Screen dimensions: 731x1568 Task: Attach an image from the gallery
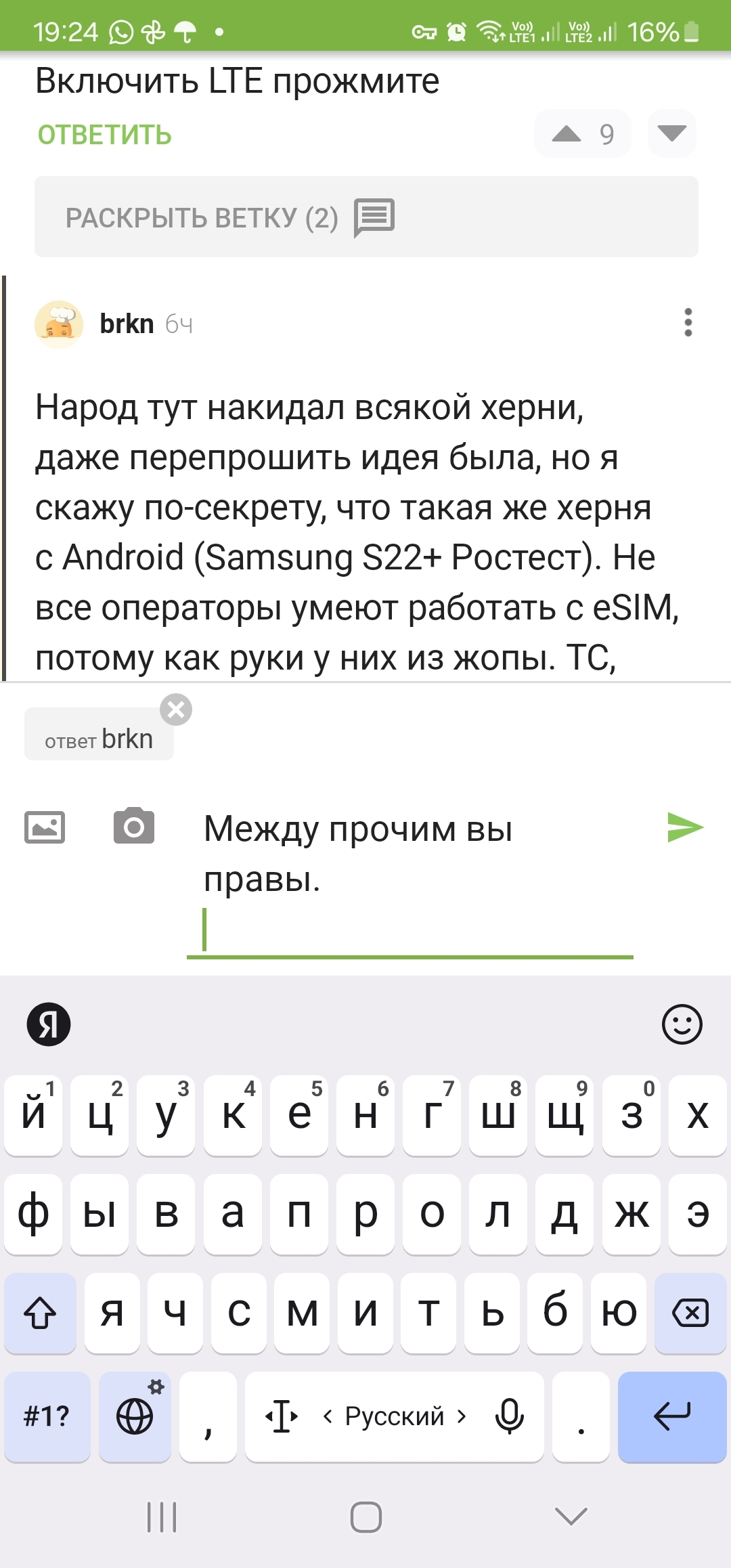(45, 827)
